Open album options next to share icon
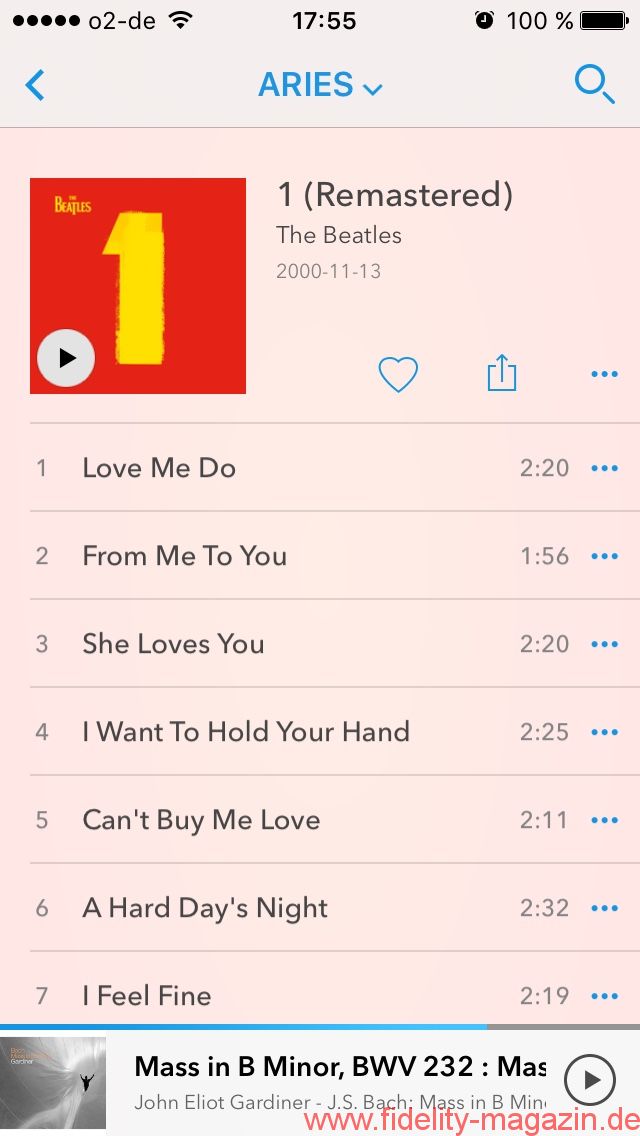The width and height of the screenshot is (640, 1136). (x=604, y=375)
